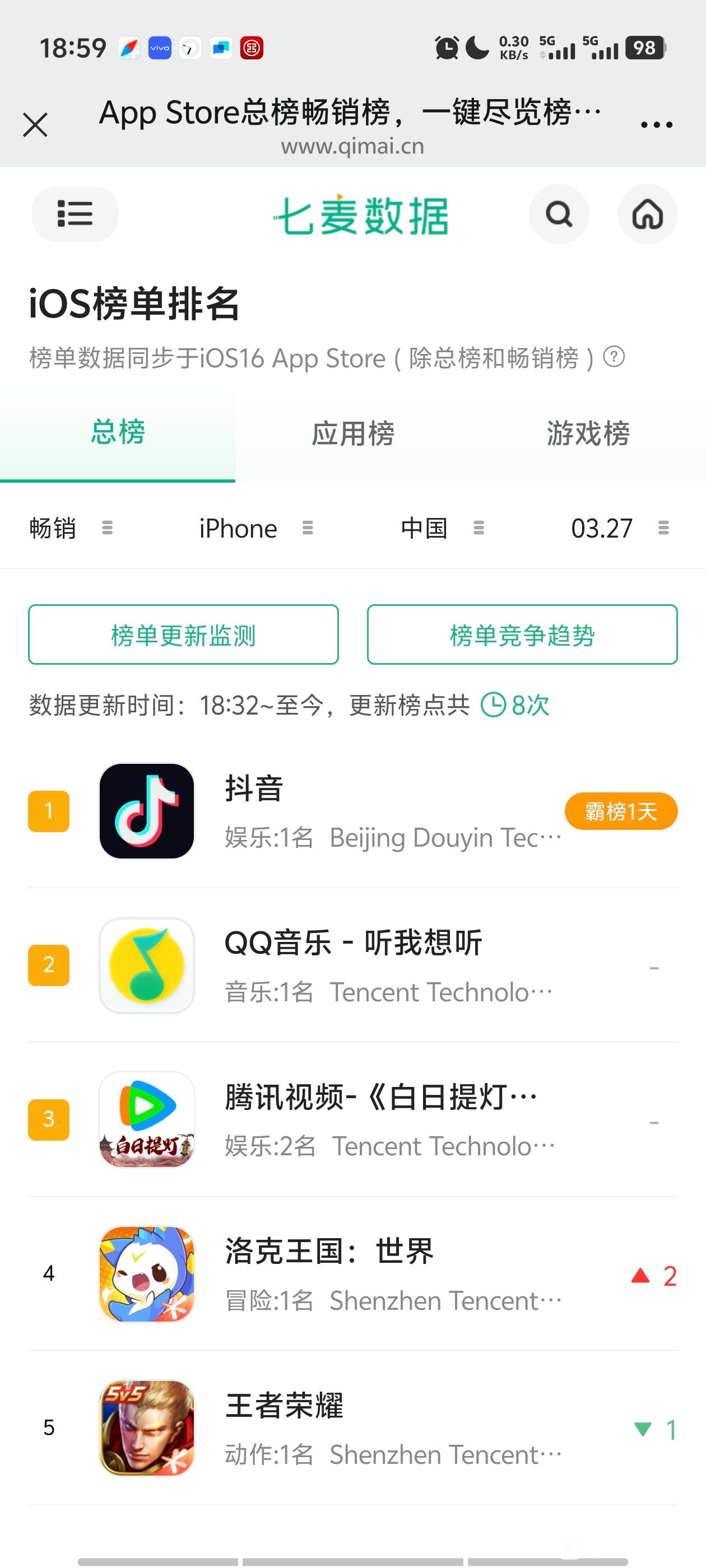Open the 8次 update times link

[x=515, y=706]
